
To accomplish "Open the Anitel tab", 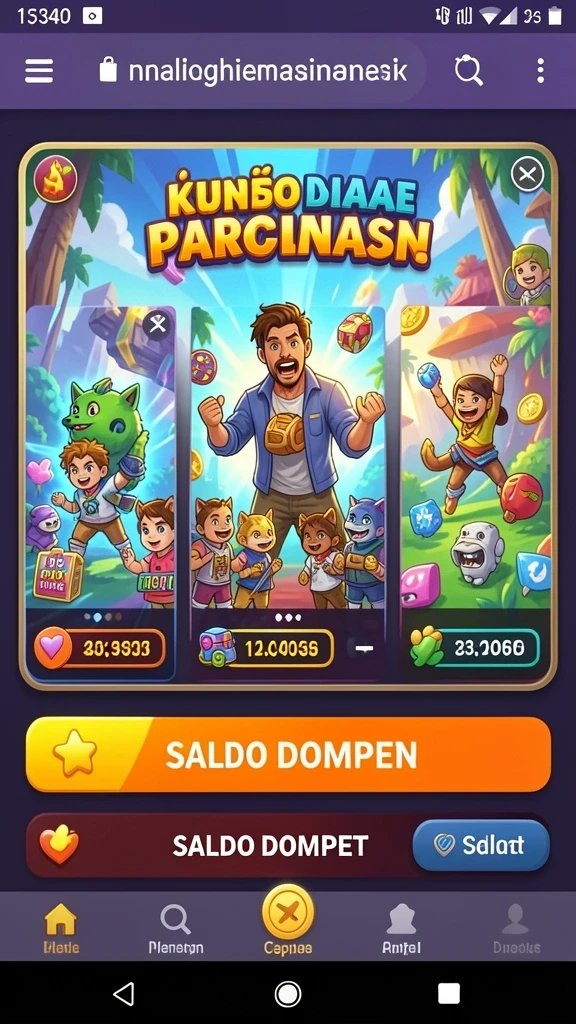I will coord(402,929).
